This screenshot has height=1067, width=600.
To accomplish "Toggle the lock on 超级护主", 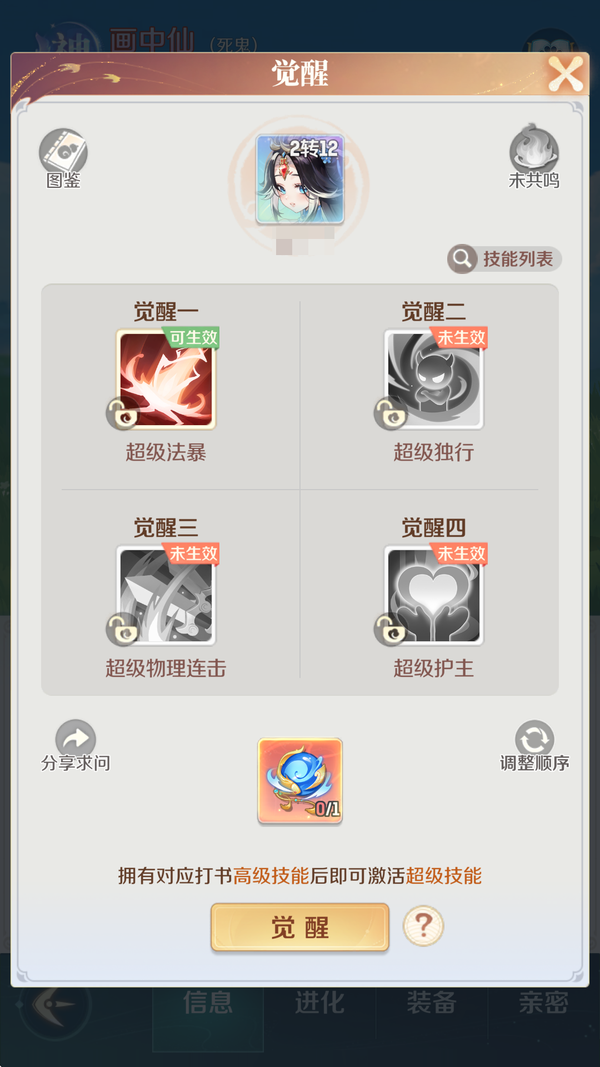I will (387, 629).
